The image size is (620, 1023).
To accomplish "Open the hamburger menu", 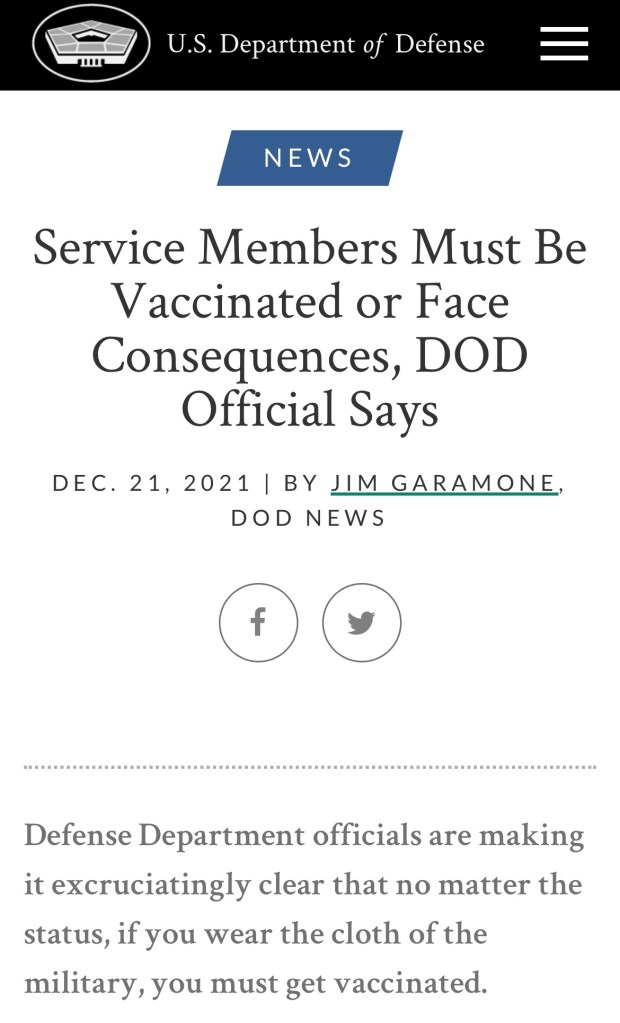I will [564, 44].
